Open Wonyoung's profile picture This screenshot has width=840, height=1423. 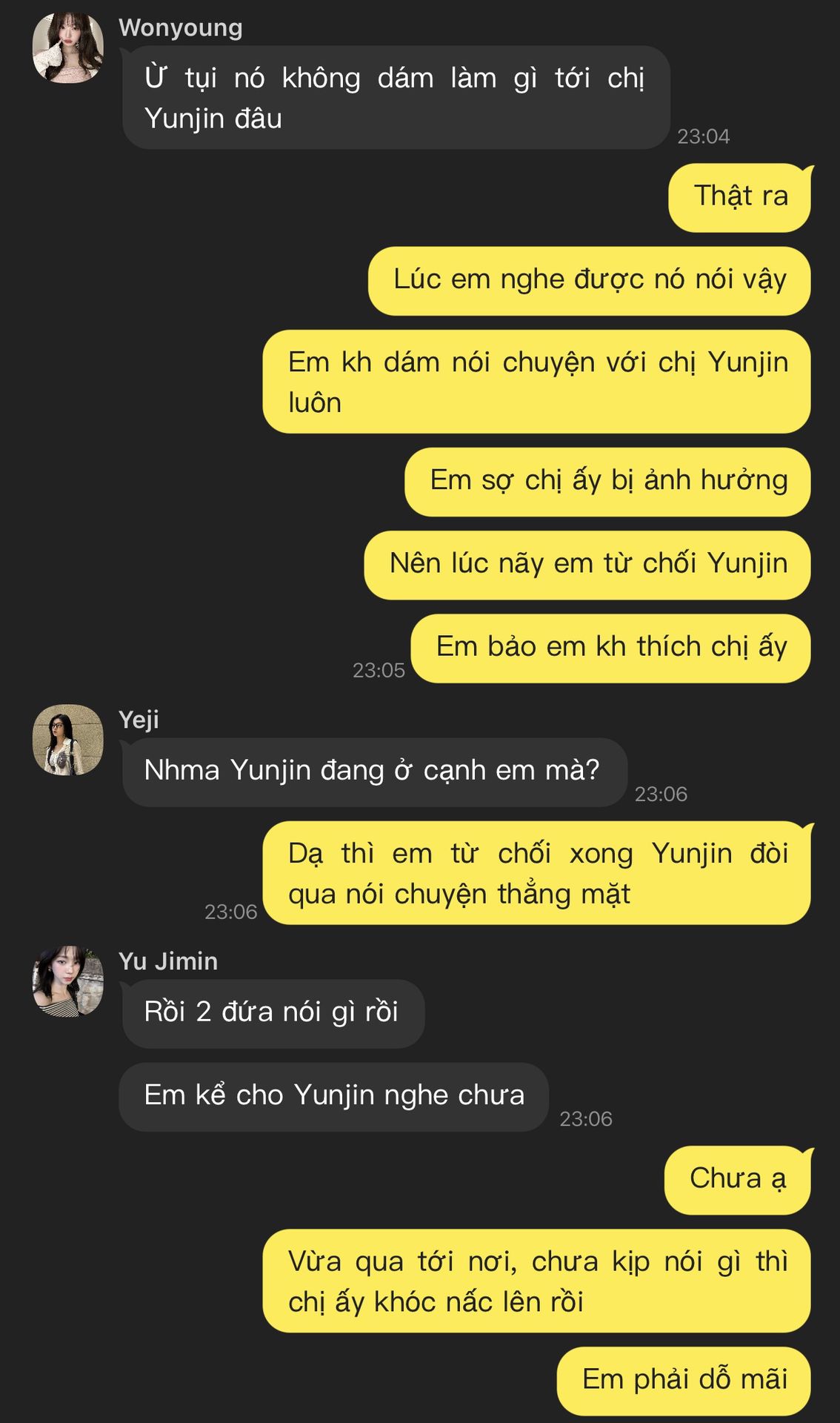[68, 48]
